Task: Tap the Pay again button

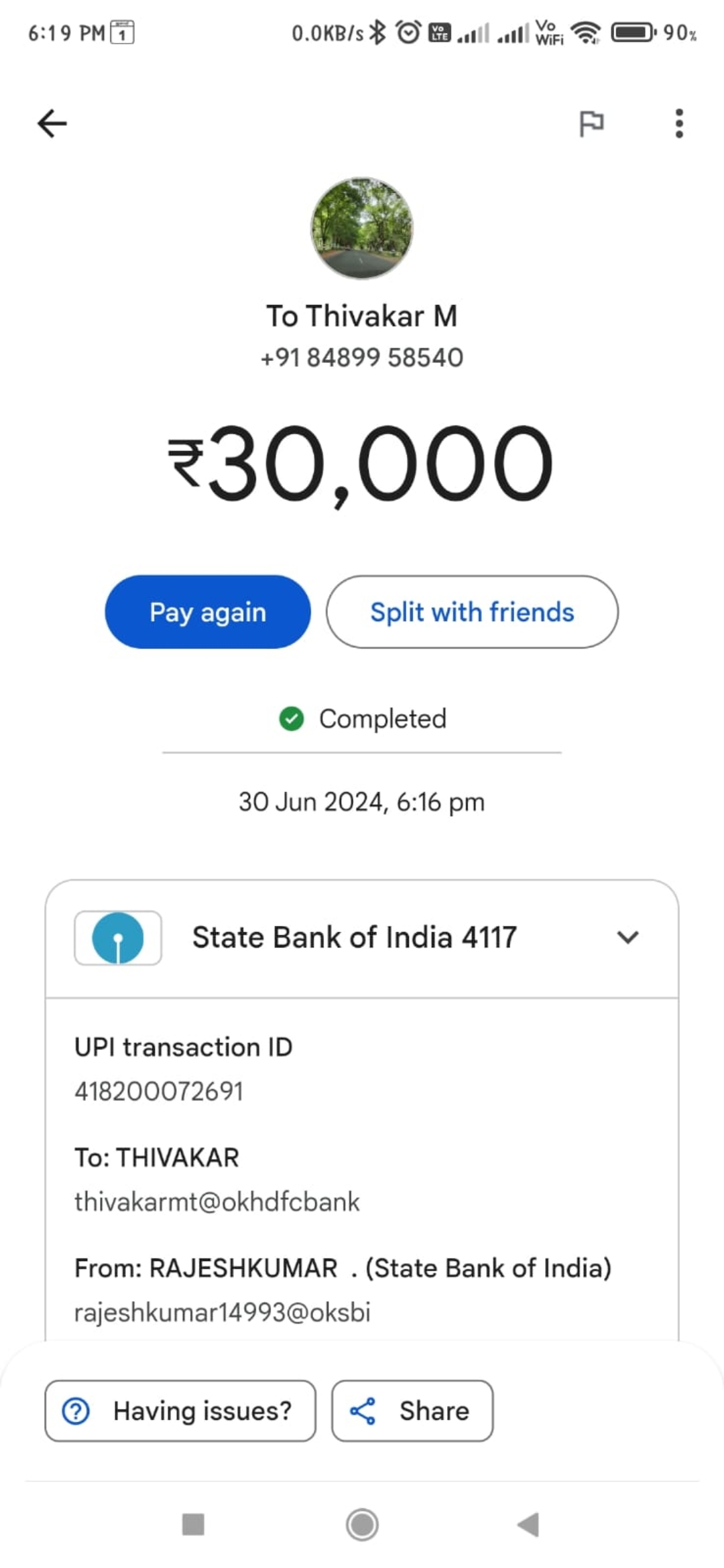Action: pos(208,612)
